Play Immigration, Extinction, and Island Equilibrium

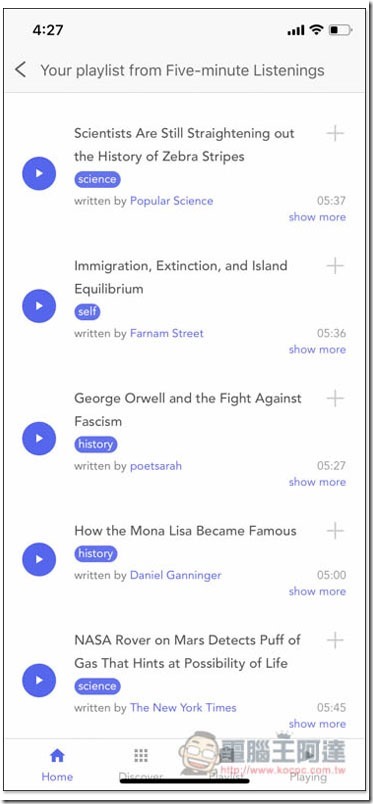pyautogui.click(x=39, y=306)
